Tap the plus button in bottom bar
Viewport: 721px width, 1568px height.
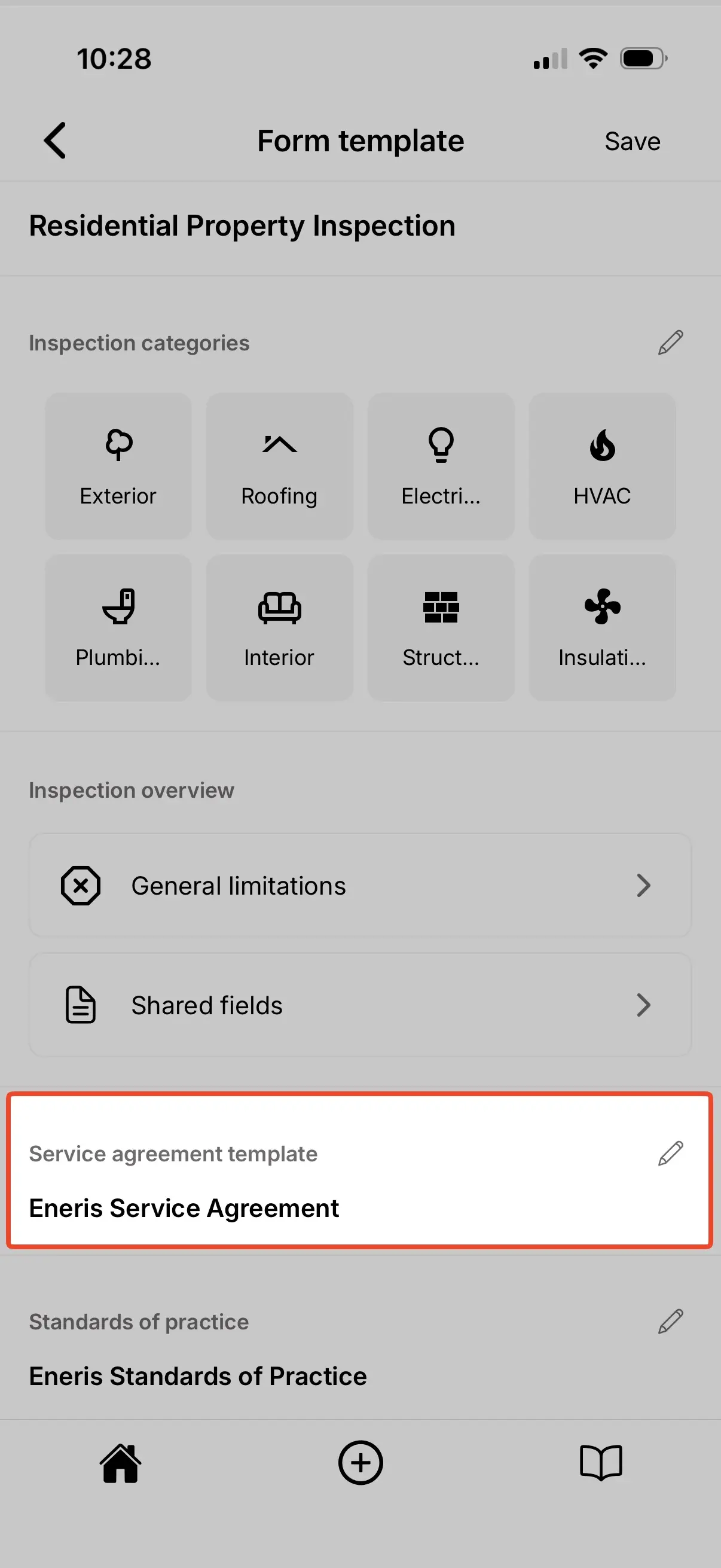(x=360, y=1463)
